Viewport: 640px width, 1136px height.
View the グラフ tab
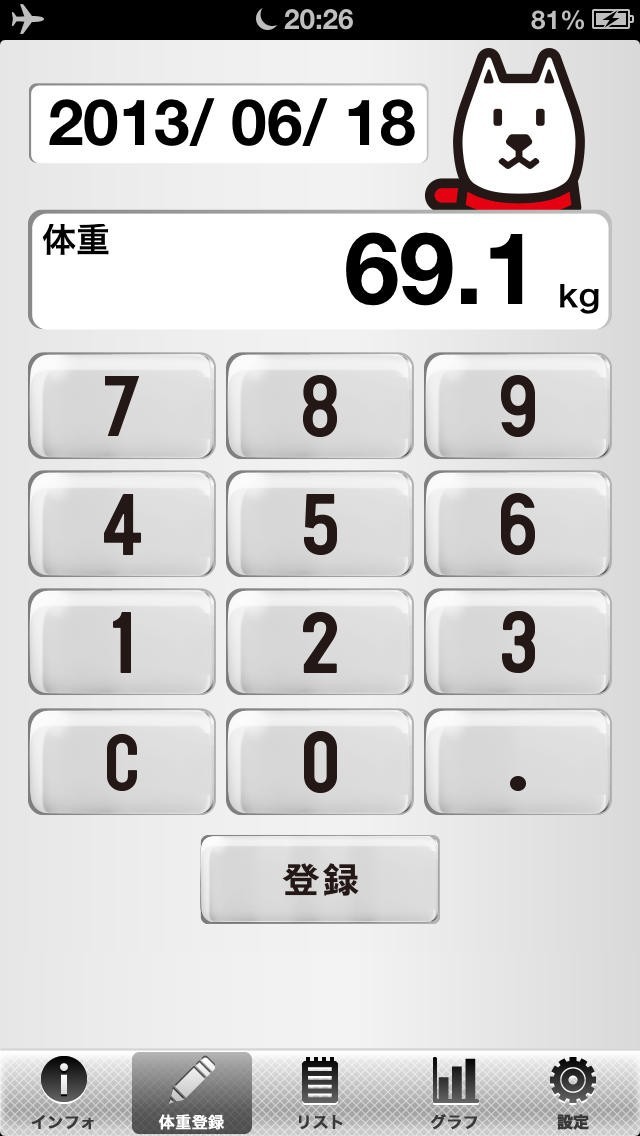454,1093
